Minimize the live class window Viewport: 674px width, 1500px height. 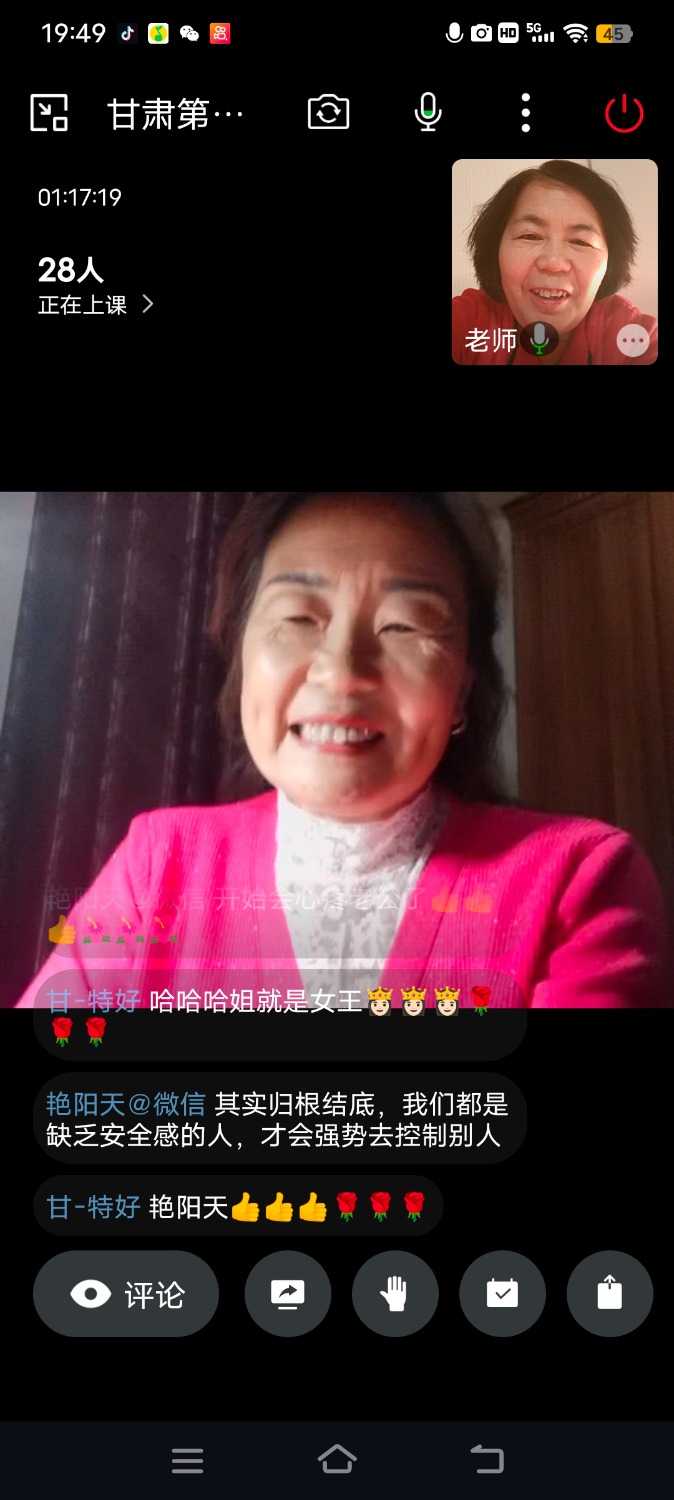point(49,113)
